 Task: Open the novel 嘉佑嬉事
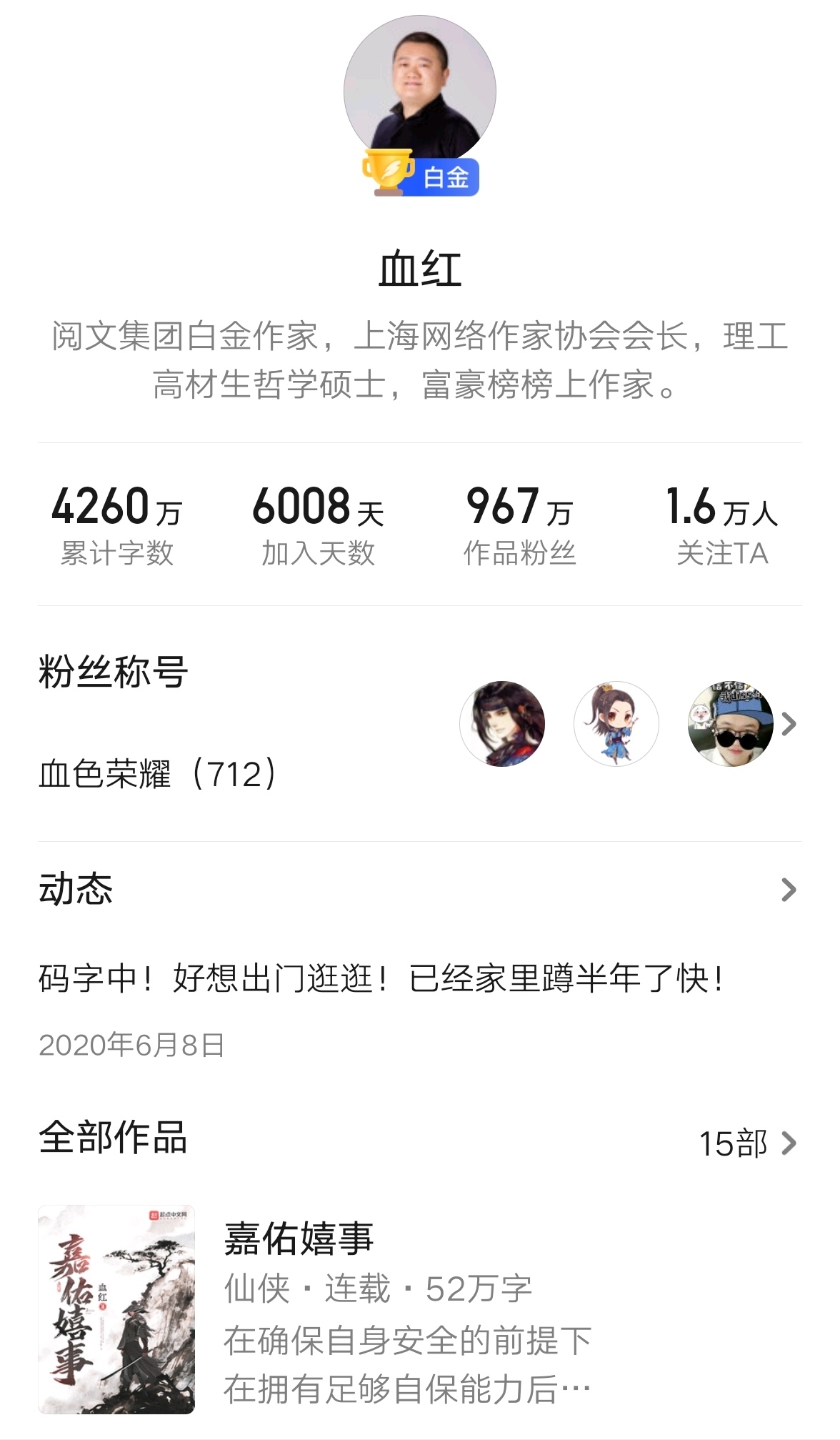[299, 1238]
